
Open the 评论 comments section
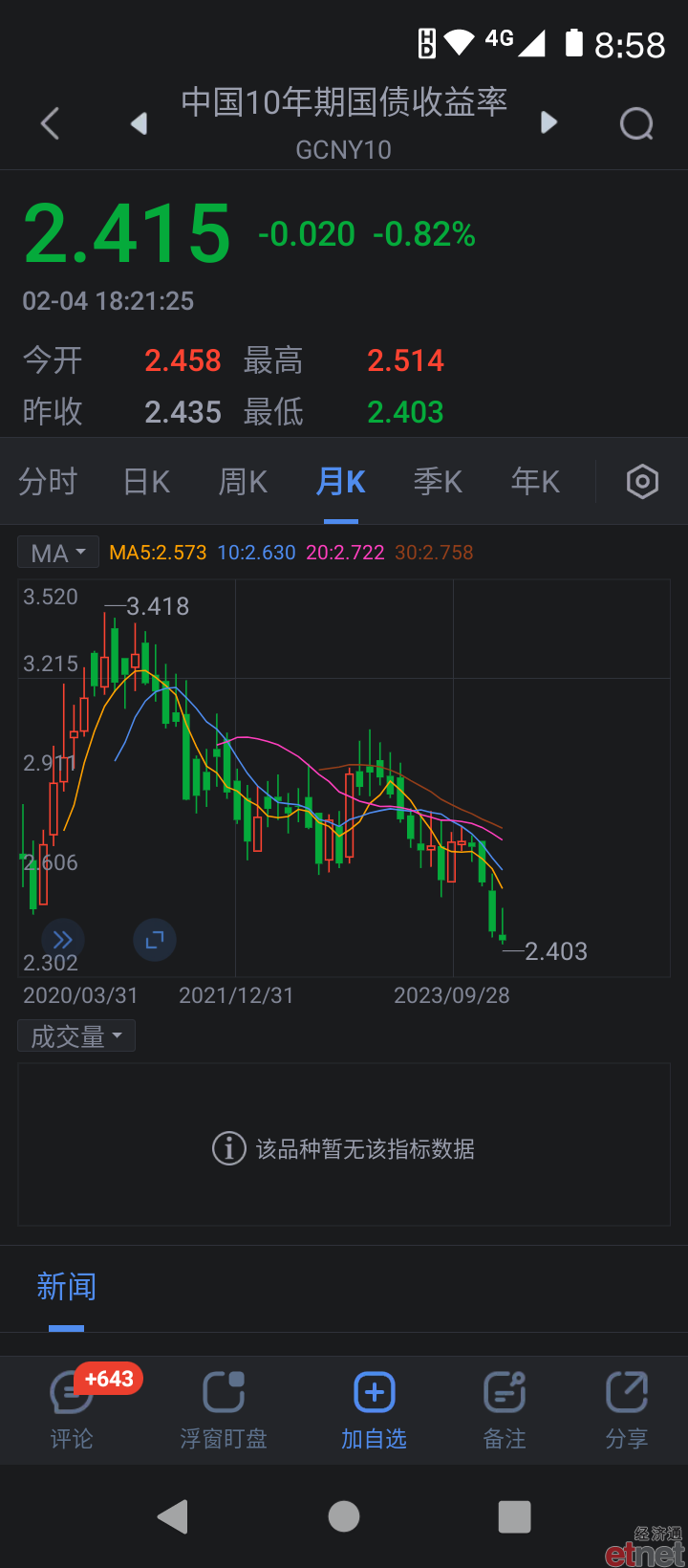(72, 1409)
